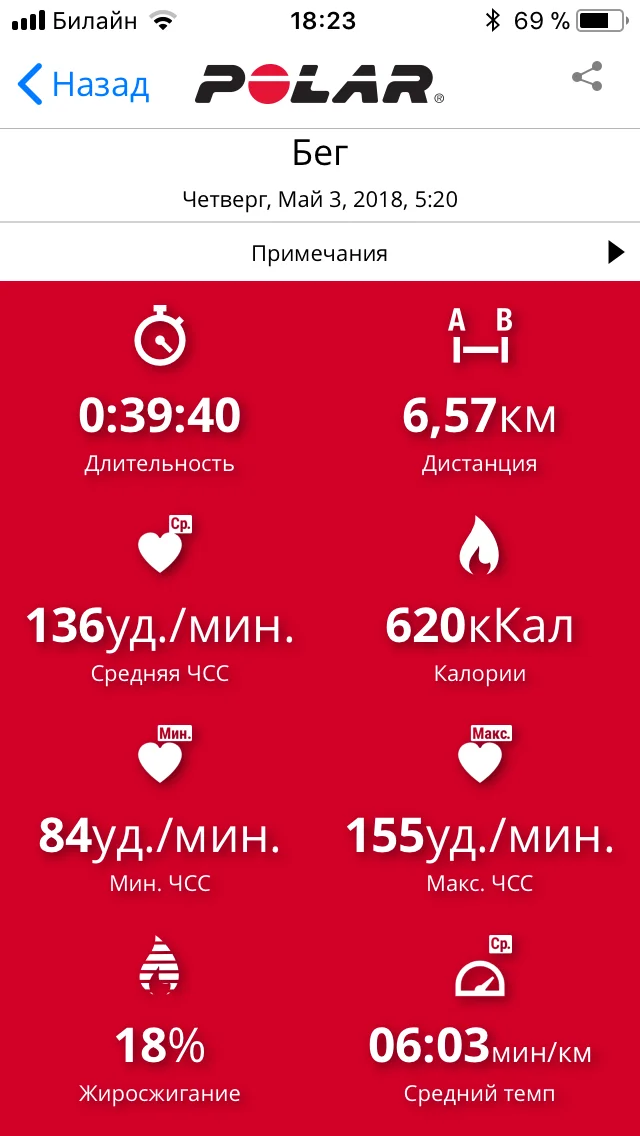Expand the Примечания notes row
This screenshot has height=1136, width=640.
pyautogui.click(x=320, y=253)
